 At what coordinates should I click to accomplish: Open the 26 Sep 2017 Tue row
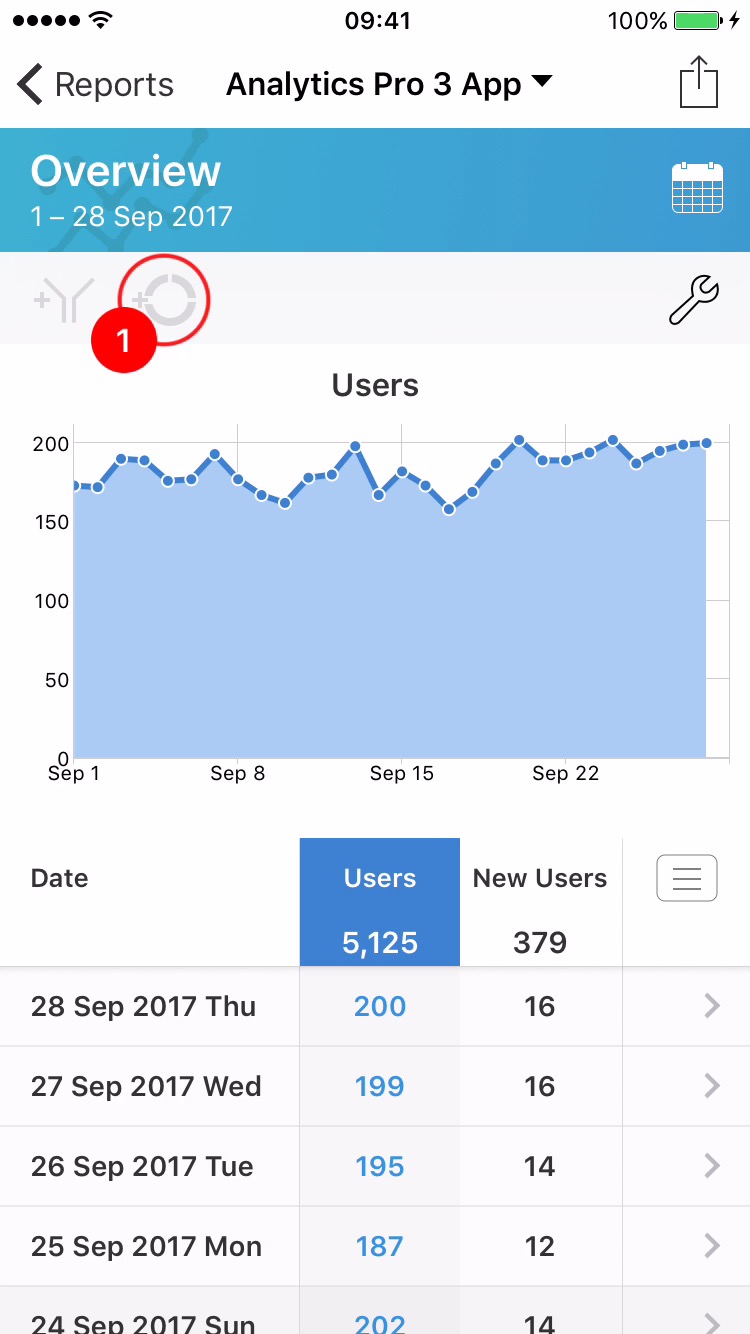pyautogui.click(x=375, y=1166)
